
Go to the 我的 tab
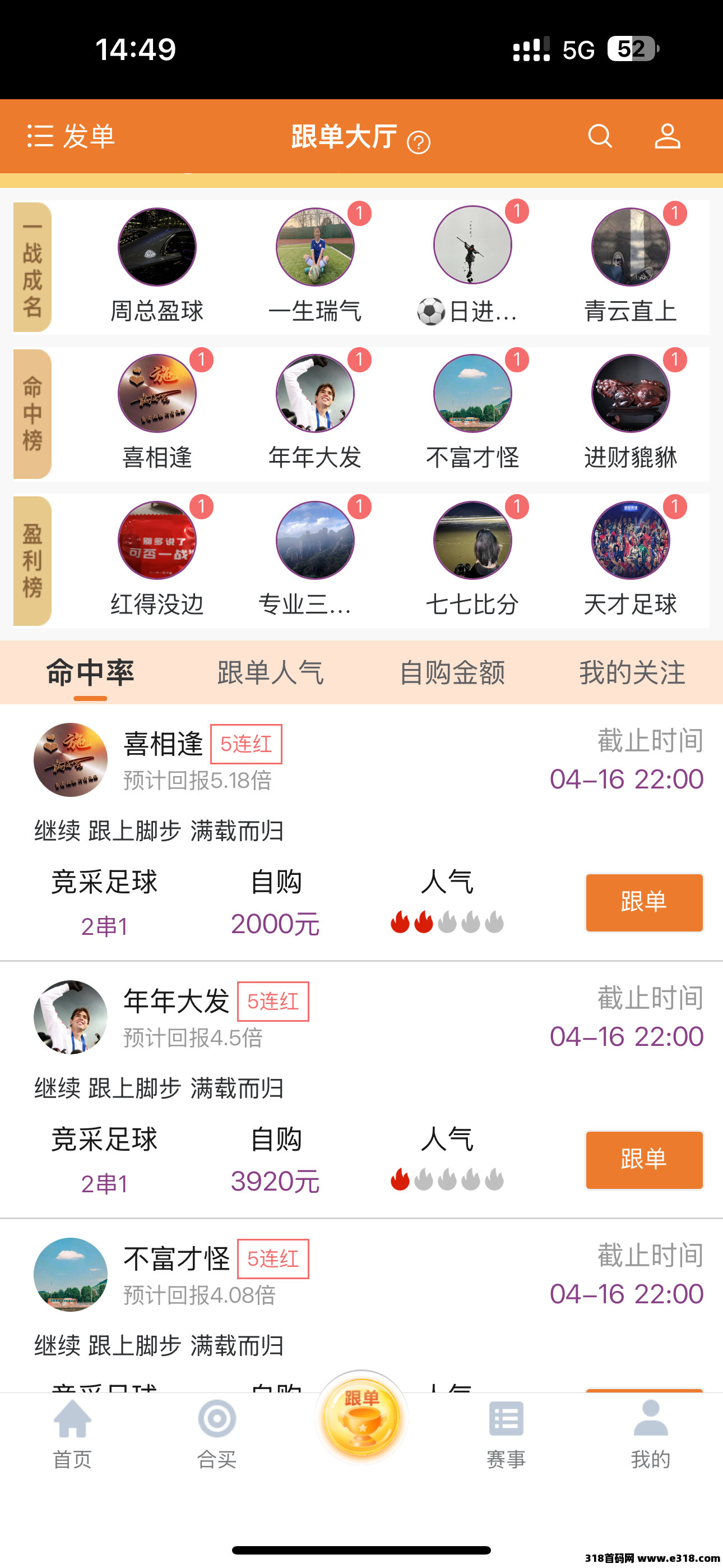coord(650,1433)
